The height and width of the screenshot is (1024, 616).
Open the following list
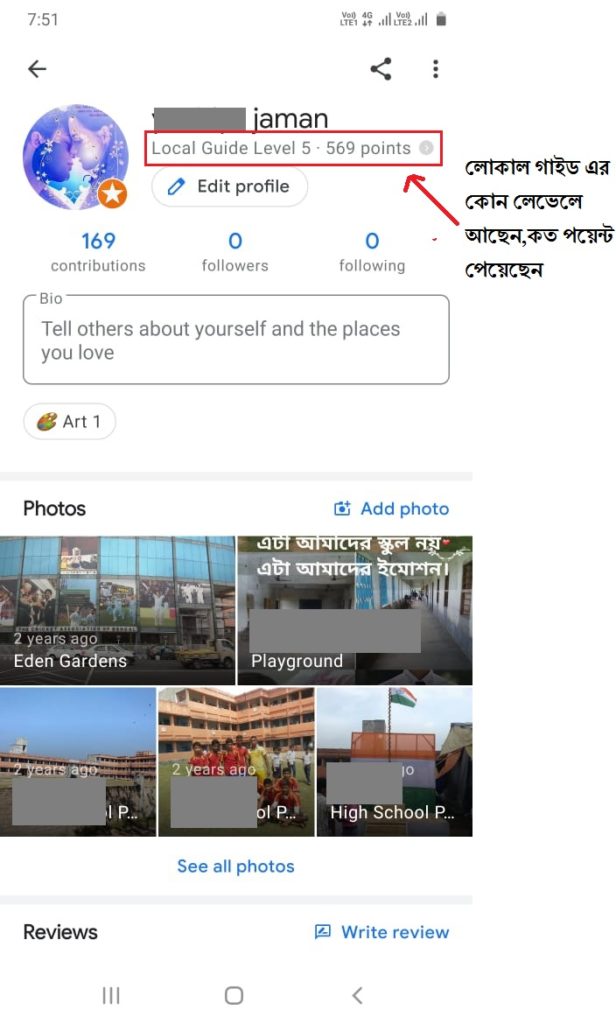point(372,251)
